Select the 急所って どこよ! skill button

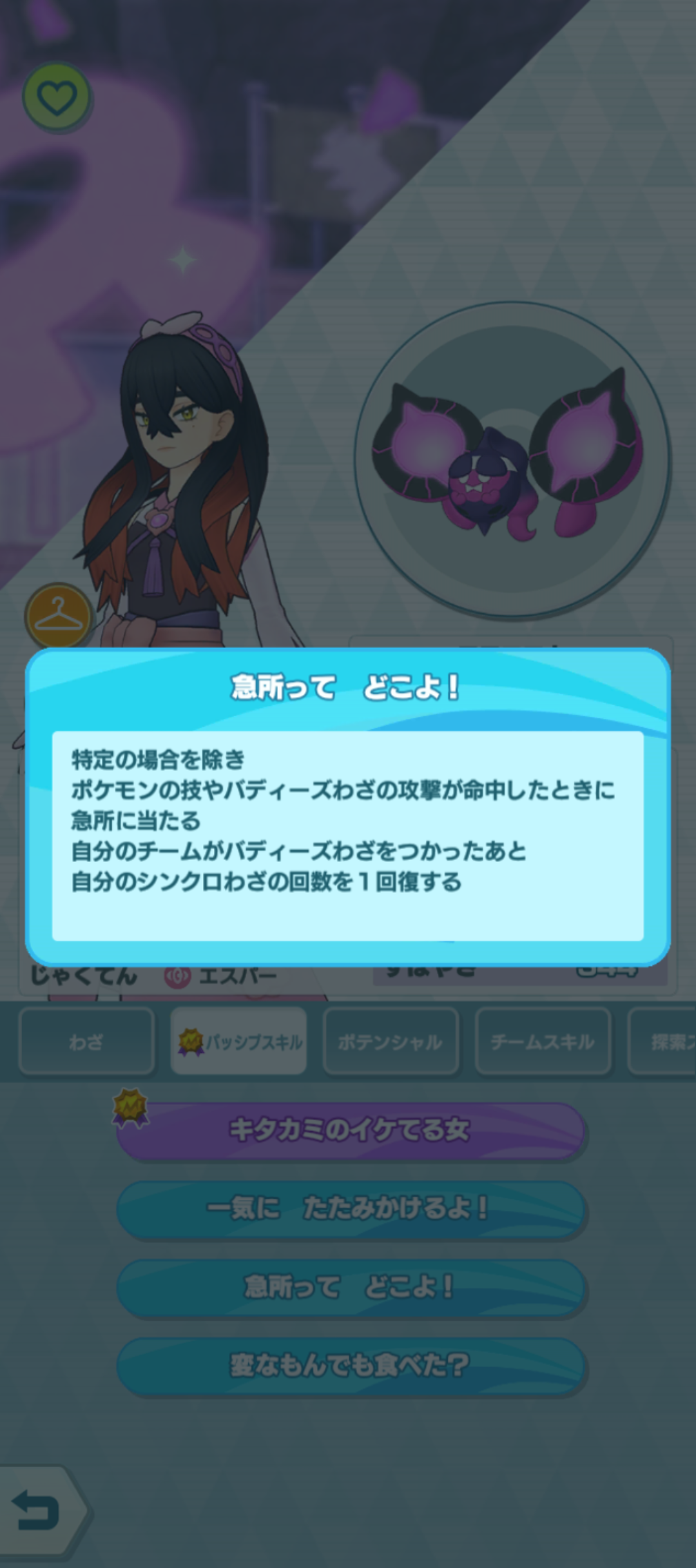pos(350,1287)
